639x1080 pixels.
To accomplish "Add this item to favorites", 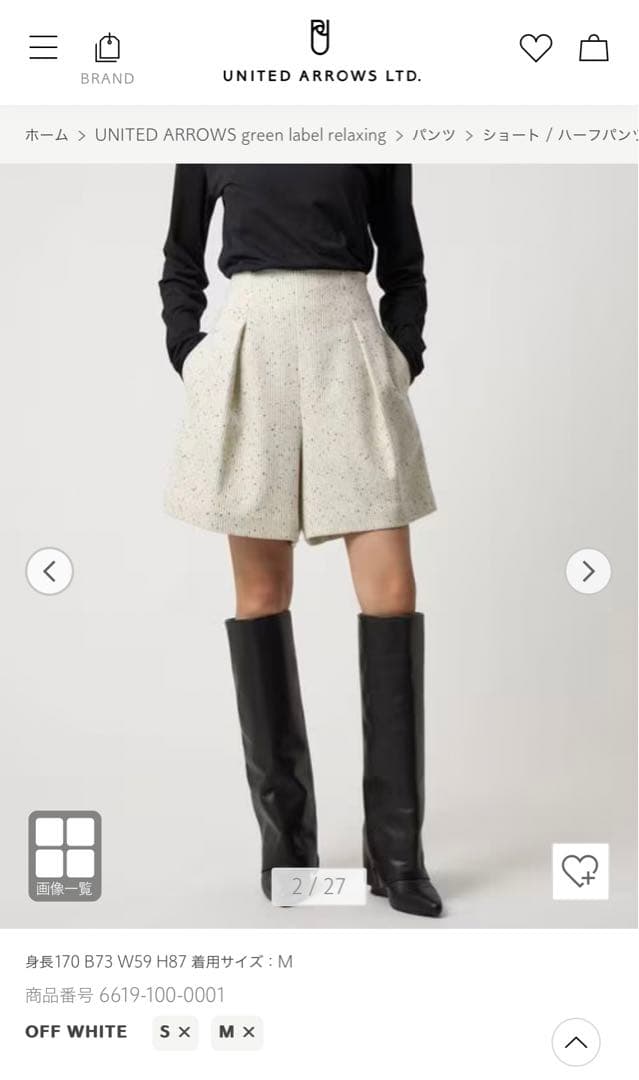I will point(580,871).
